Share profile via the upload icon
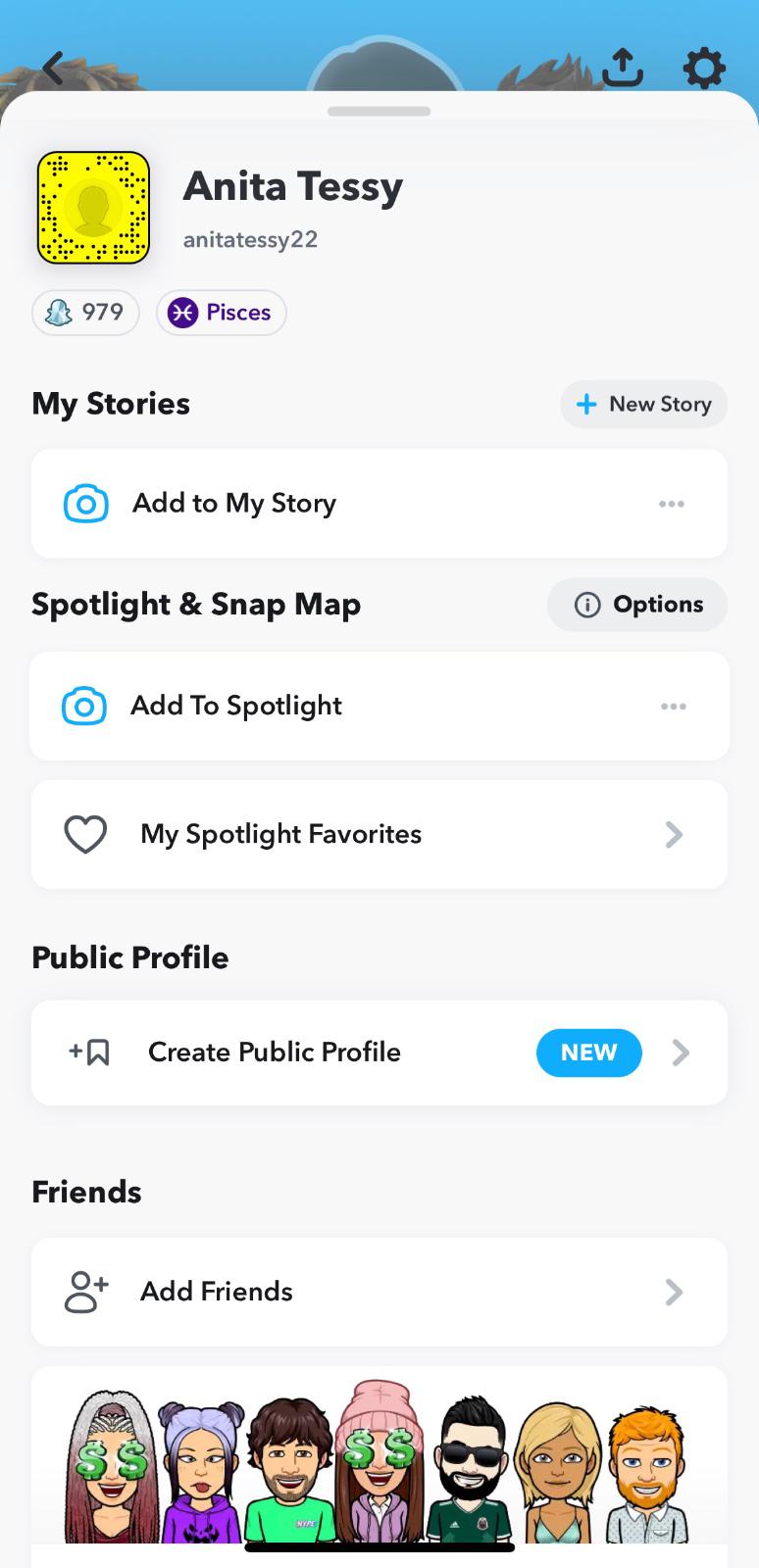The height and width of the screenshot is (1568, 759). 622,67
